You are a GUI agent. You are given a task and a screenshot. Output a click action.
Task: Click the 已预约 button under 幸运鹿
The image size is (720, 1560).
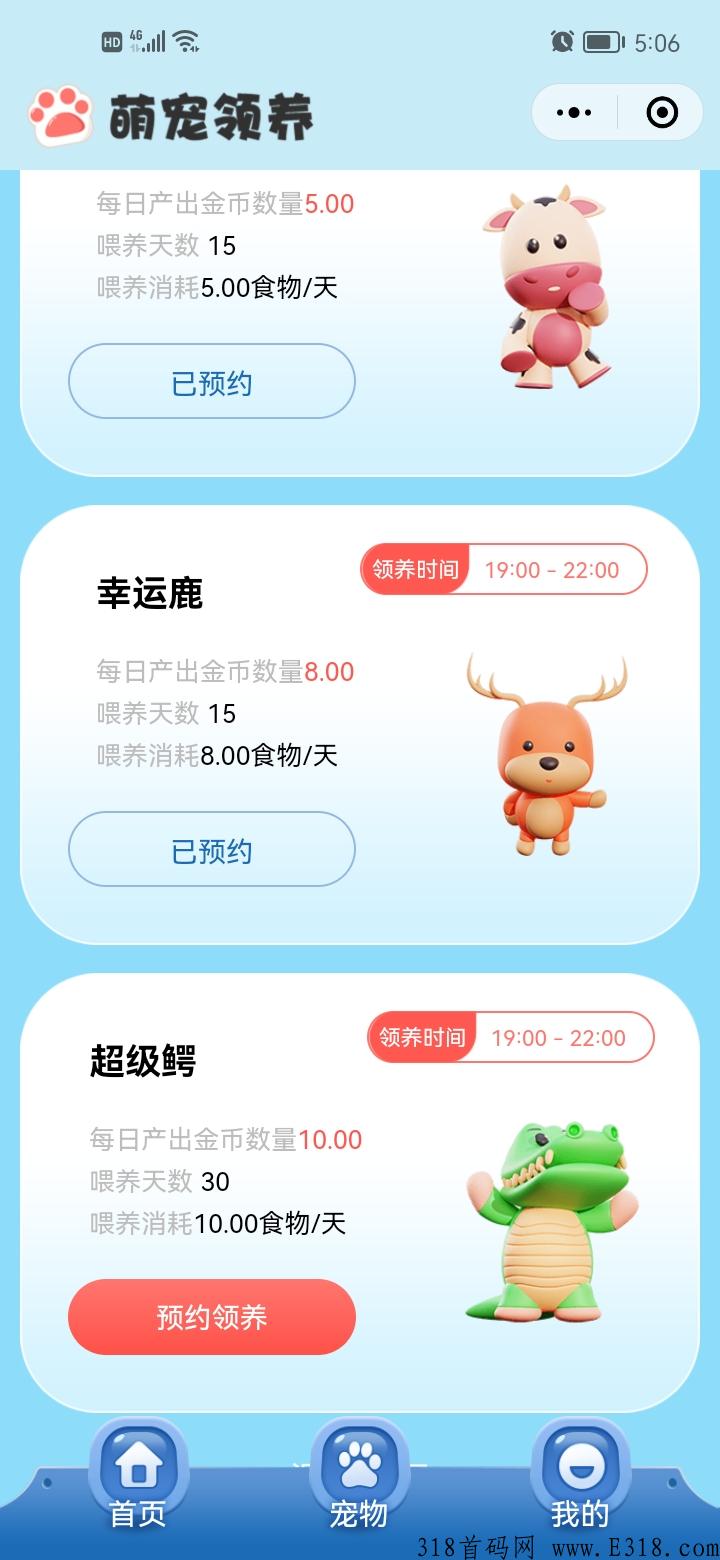(211, 850)
